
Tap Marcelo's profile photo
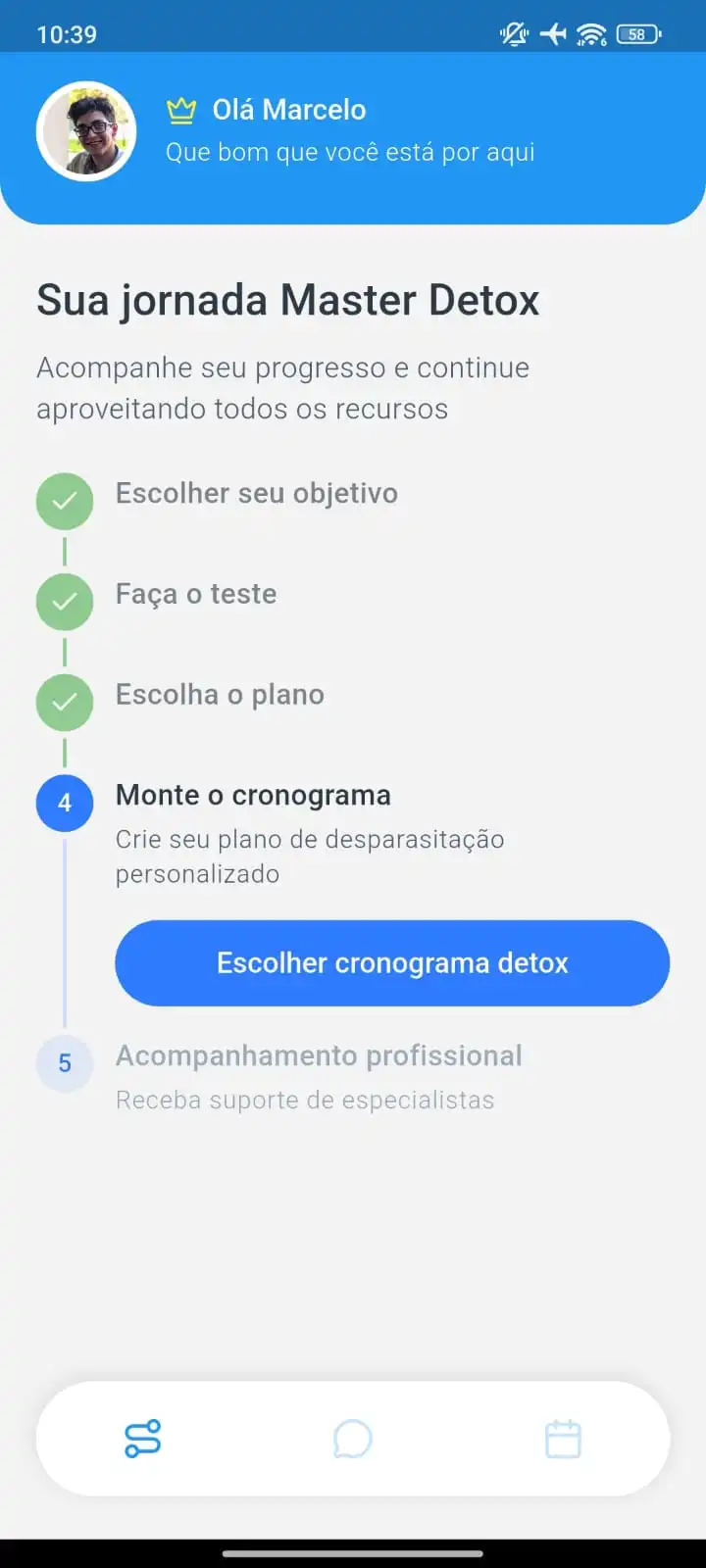pos(86,130)
